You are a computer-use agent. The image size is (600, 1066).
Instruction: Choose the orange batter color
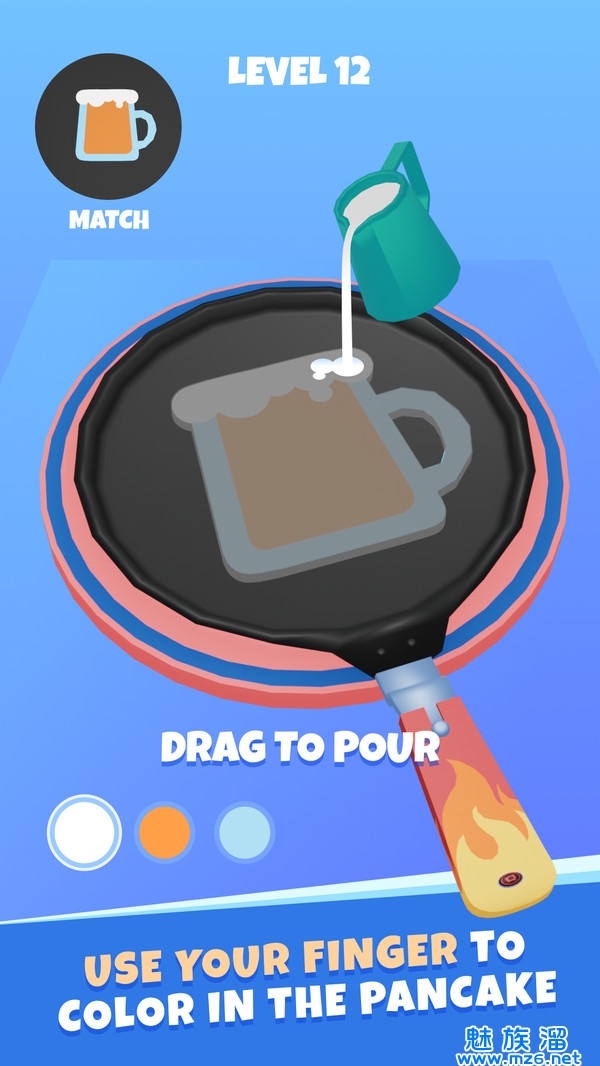[164, 831]
